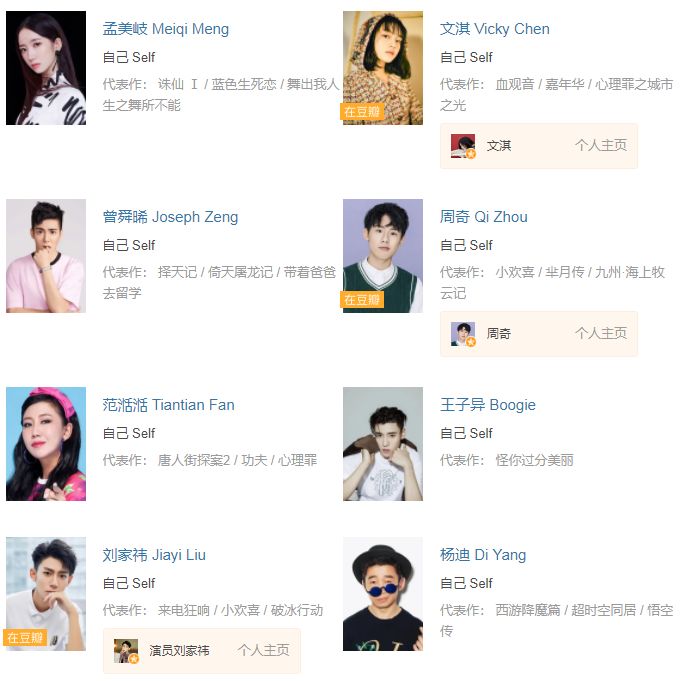
Task: Tap Joseph Zeng's portrait photo
Action: (46, 256)
